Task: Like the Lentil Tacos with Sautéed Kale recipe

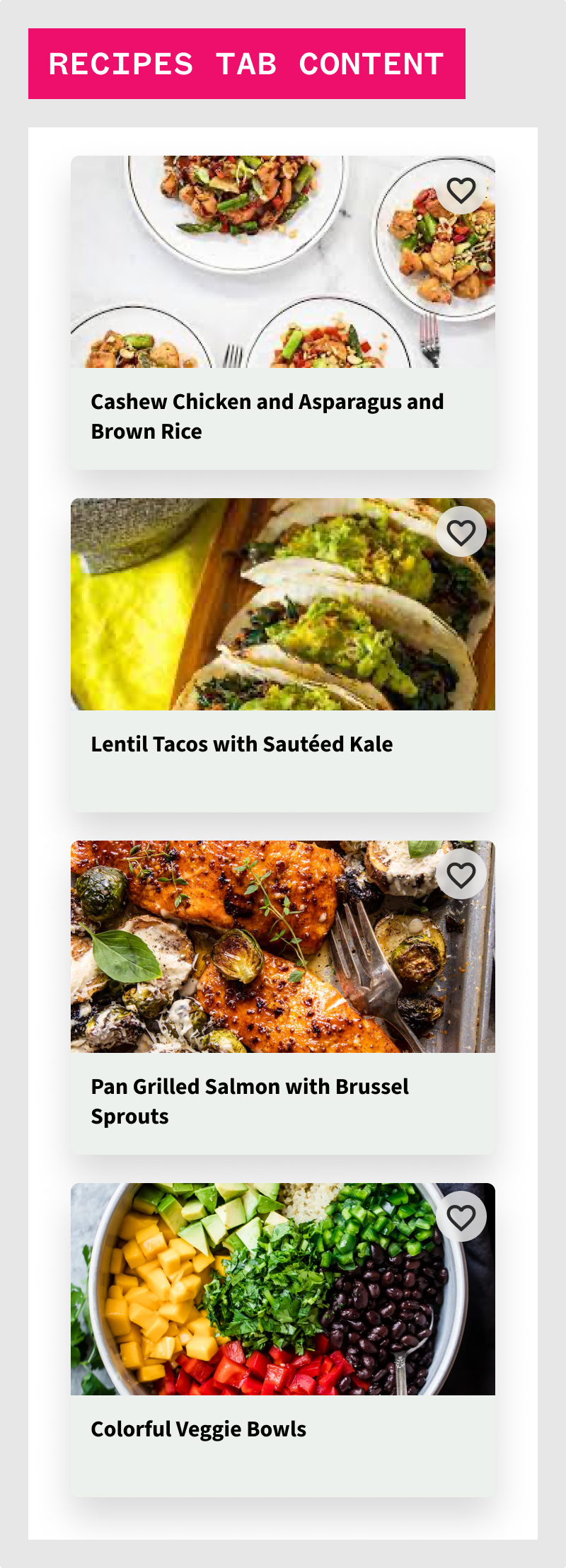Action: [461, 532]
